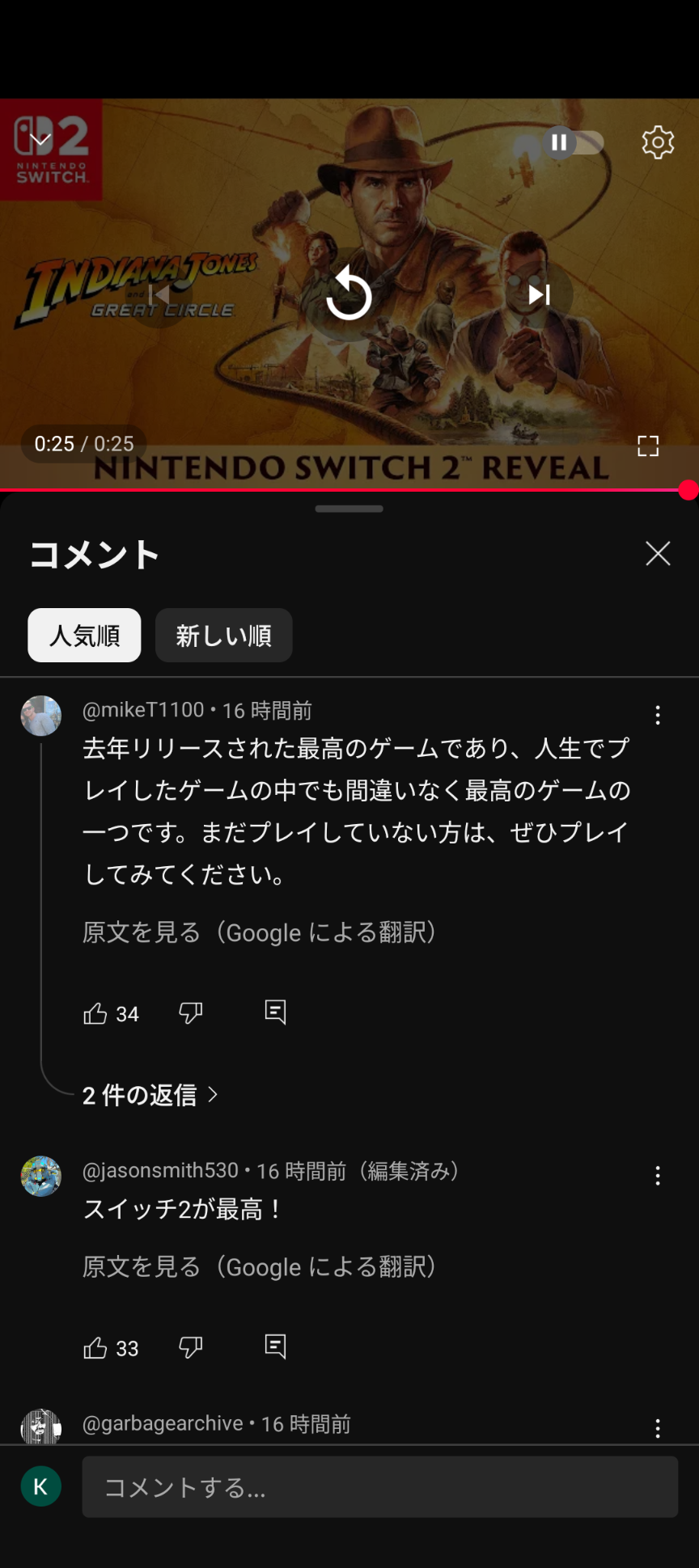Screen dimensions: 699x1568
Task: Skip to the next video
Action: 540,294
